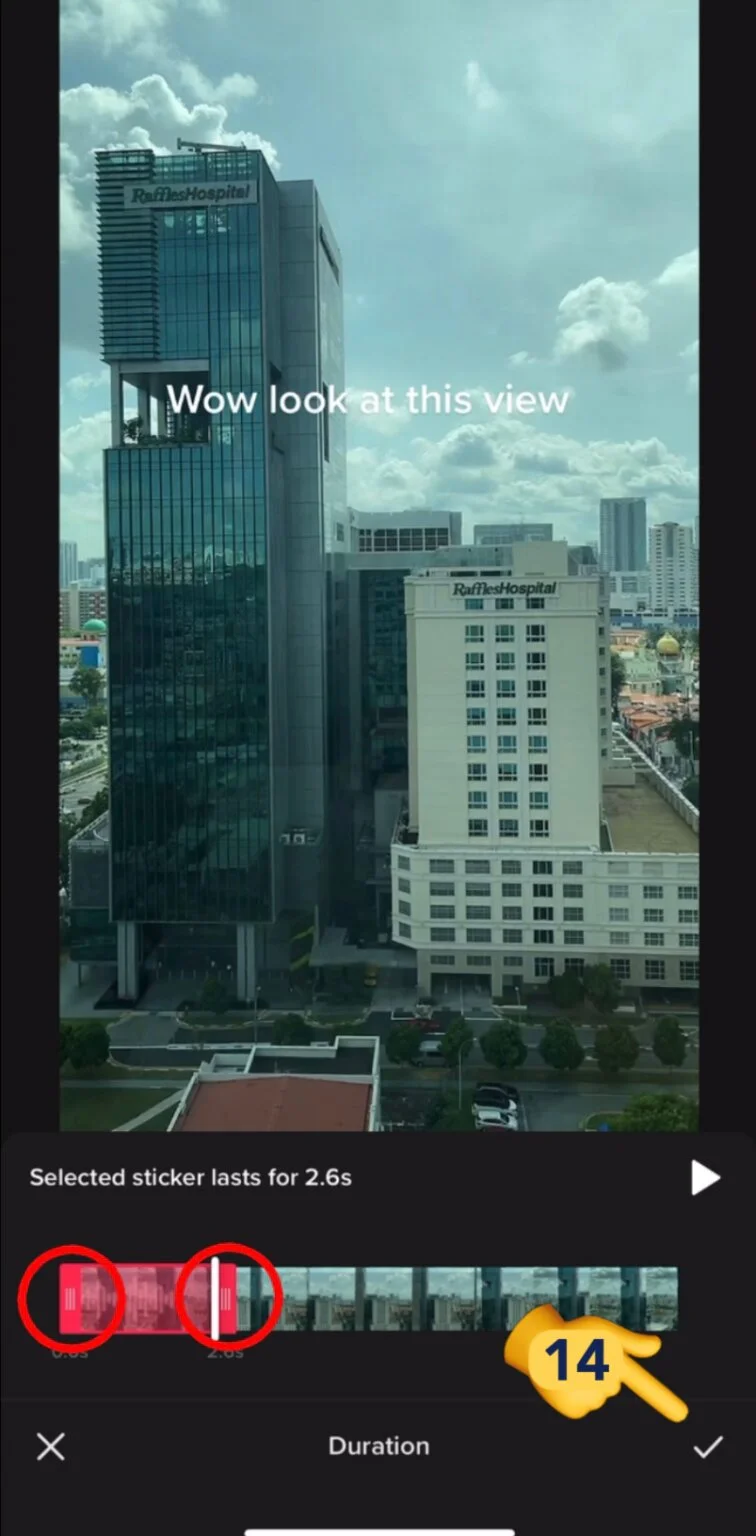Confirm duration with the checkmark

pyautogui.click(x=708, y=1447)
